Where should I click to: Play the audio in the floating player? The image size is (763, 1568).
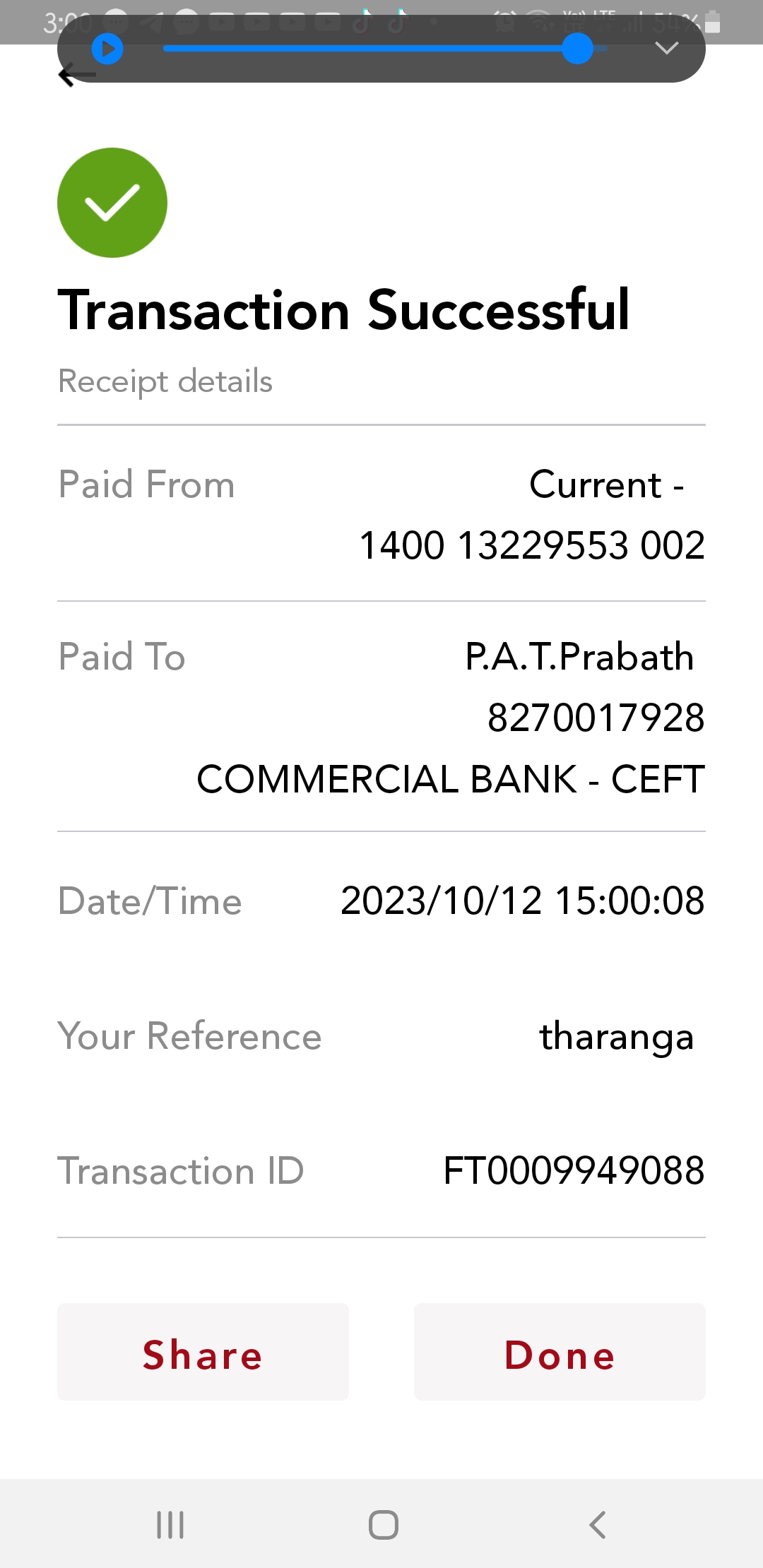click(x=107, y=49)
